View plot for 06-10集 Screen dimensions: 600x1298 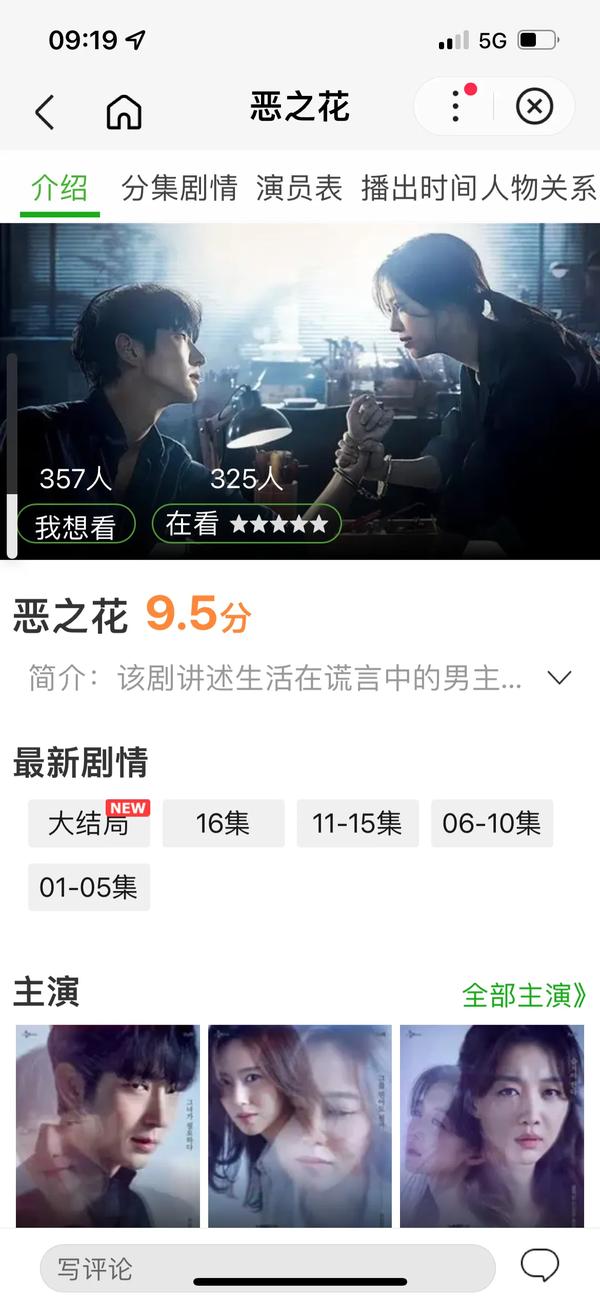click(491, 824)
